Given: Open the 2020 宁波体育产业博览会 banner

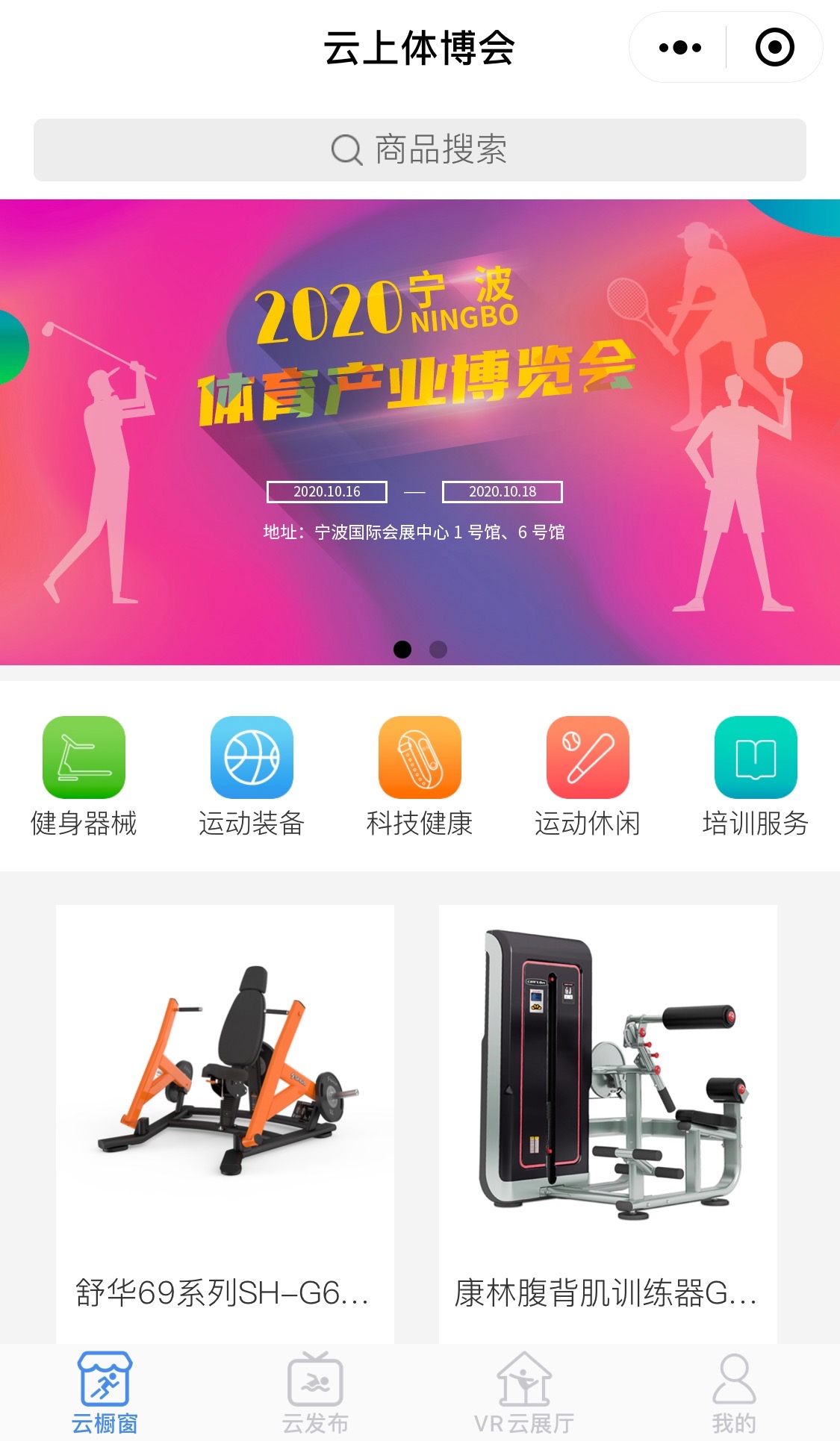Looking at the screenshot, I should point(420,432).
